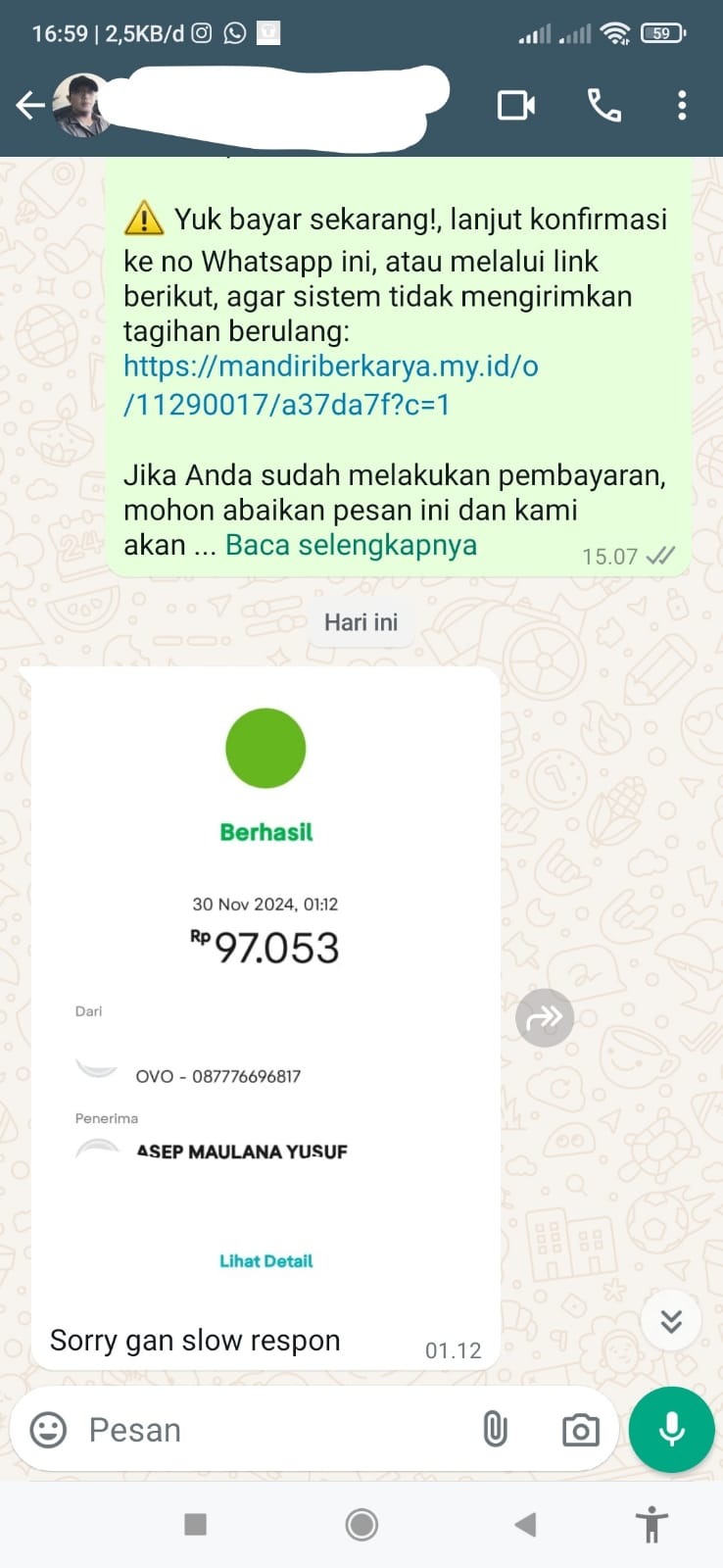Viewport: 723px width, 1568px height.
Task: Attach a file with the paperclip
Action: (x=496, y=1430)
